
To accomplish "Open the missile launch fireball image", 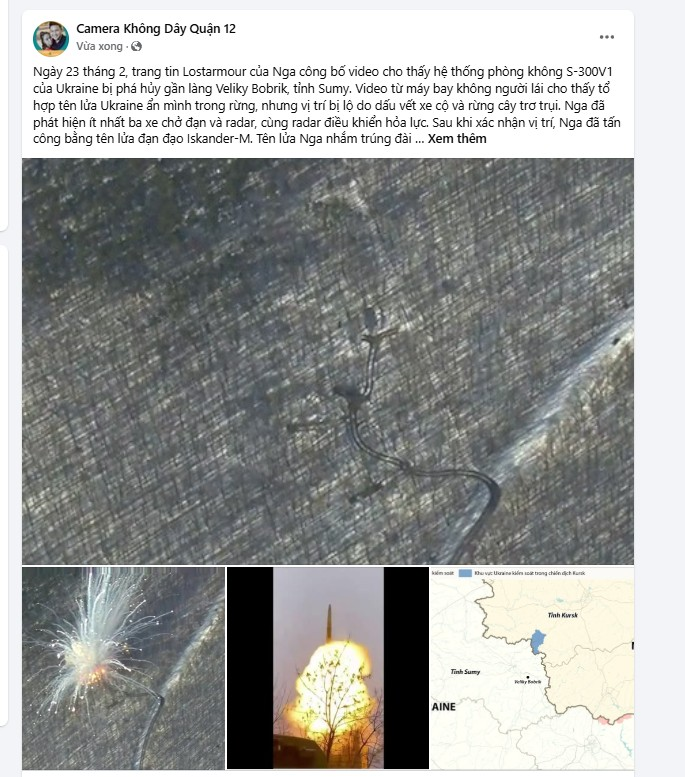I will (x=328, y=668).
